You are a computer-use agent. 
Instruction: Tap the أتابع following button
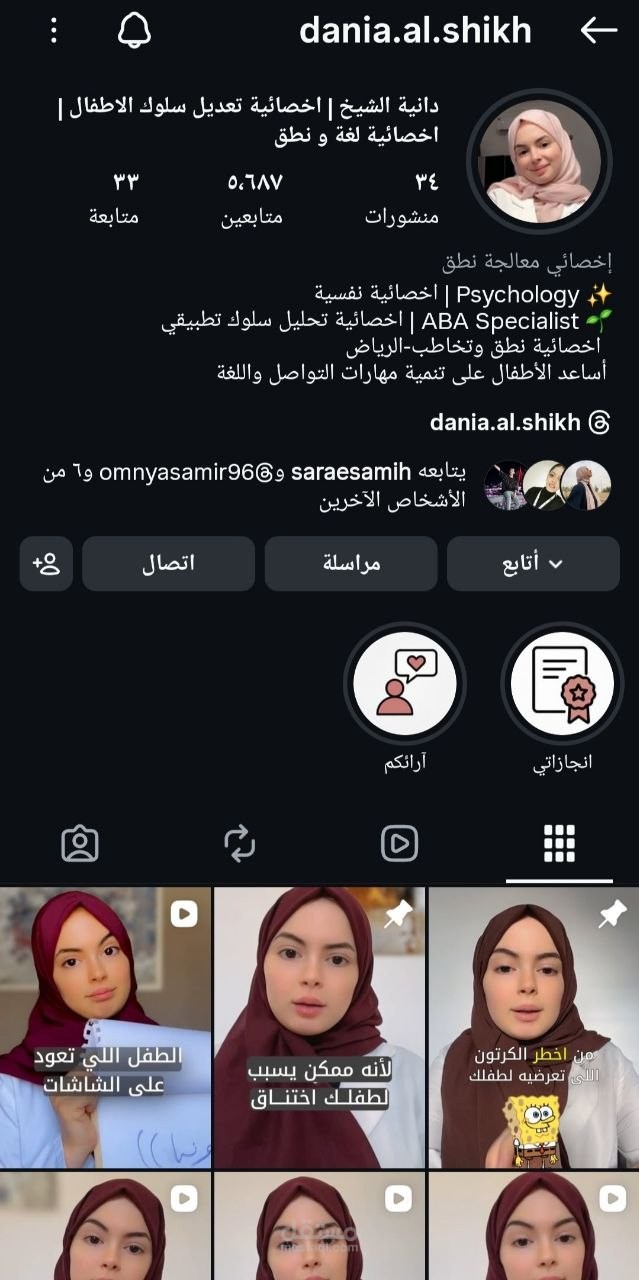[x=533, y=563]
